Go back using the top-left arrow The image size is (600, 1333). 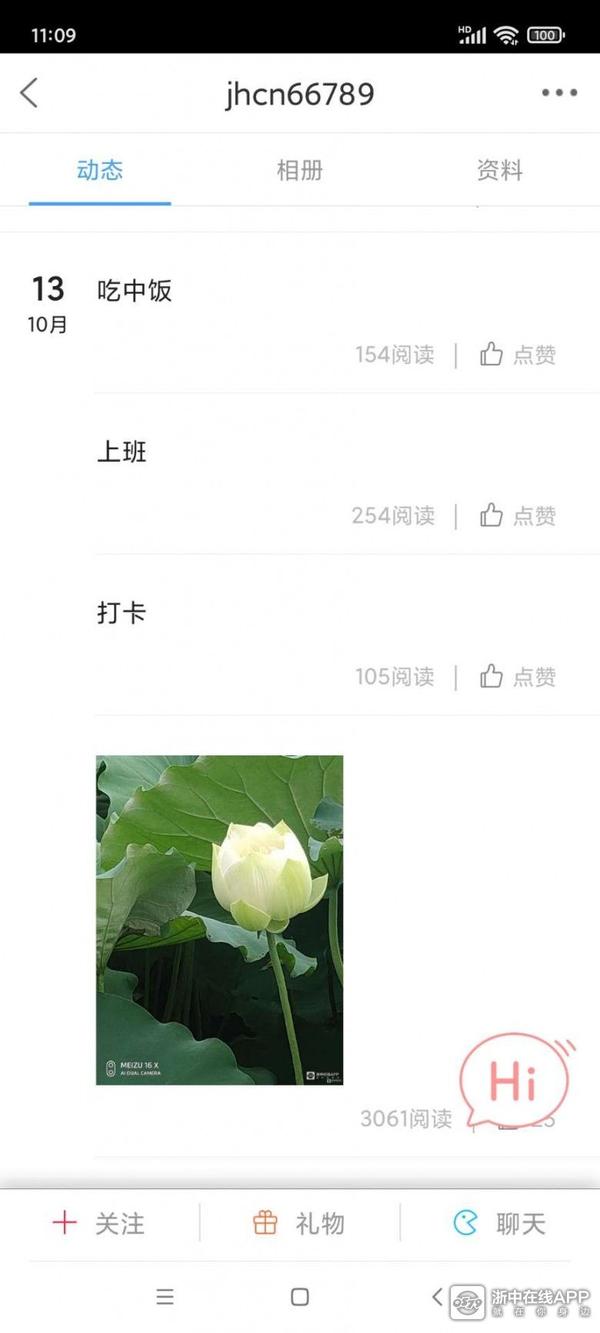click(29, 93)
